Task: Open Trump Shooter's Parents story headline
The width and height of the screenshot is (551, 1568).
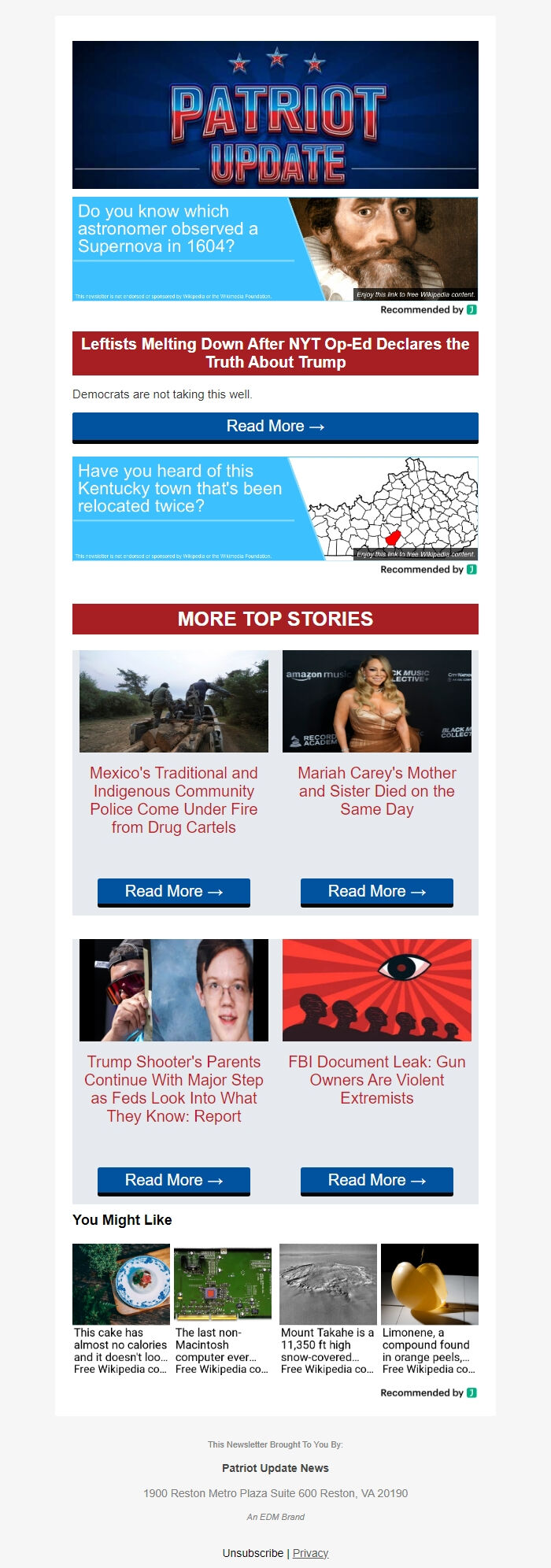Action: tap(173, 1089)
